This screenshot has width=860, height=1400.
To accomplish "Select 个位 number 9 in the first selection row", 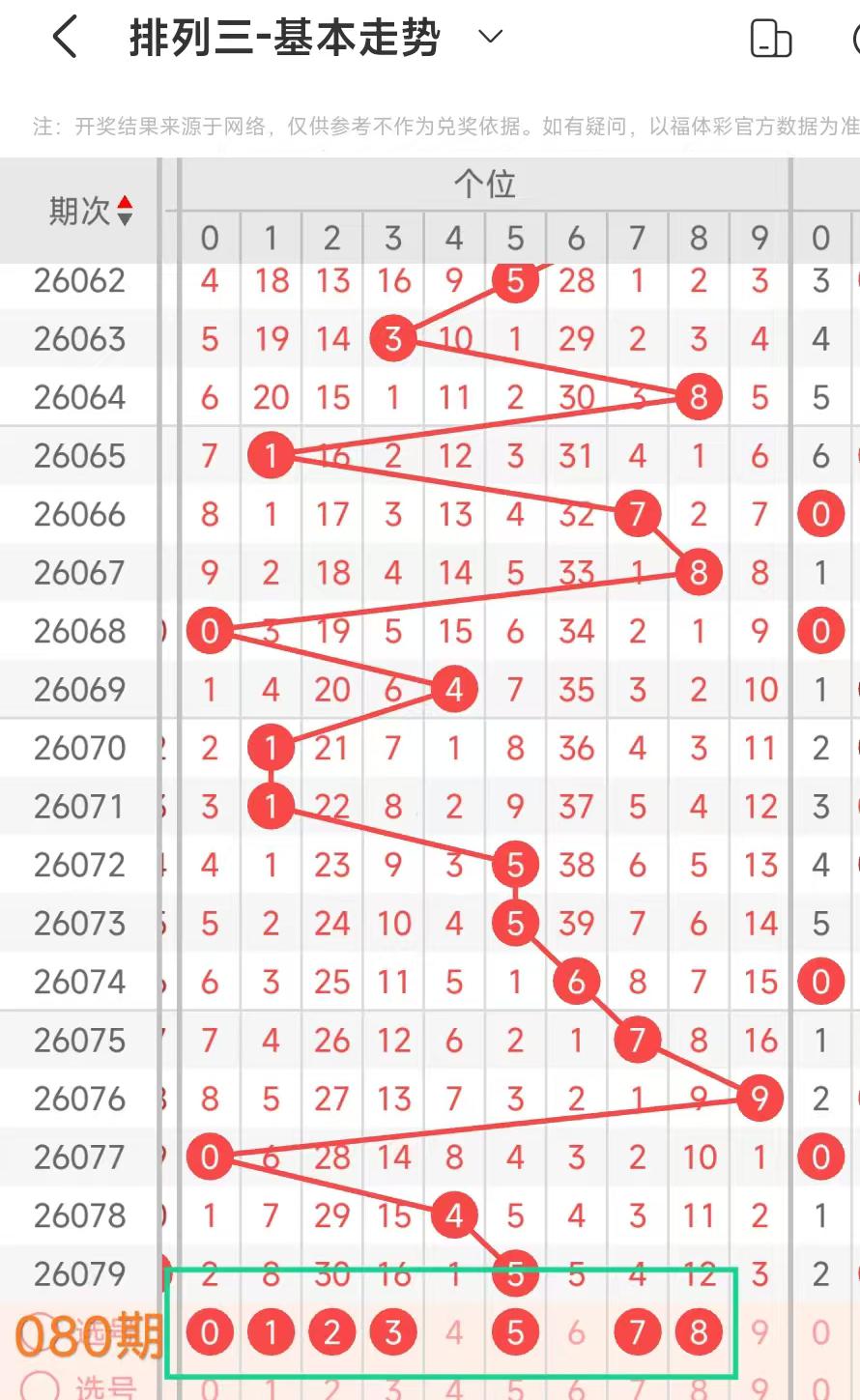I will click(x=760, y=1333).
